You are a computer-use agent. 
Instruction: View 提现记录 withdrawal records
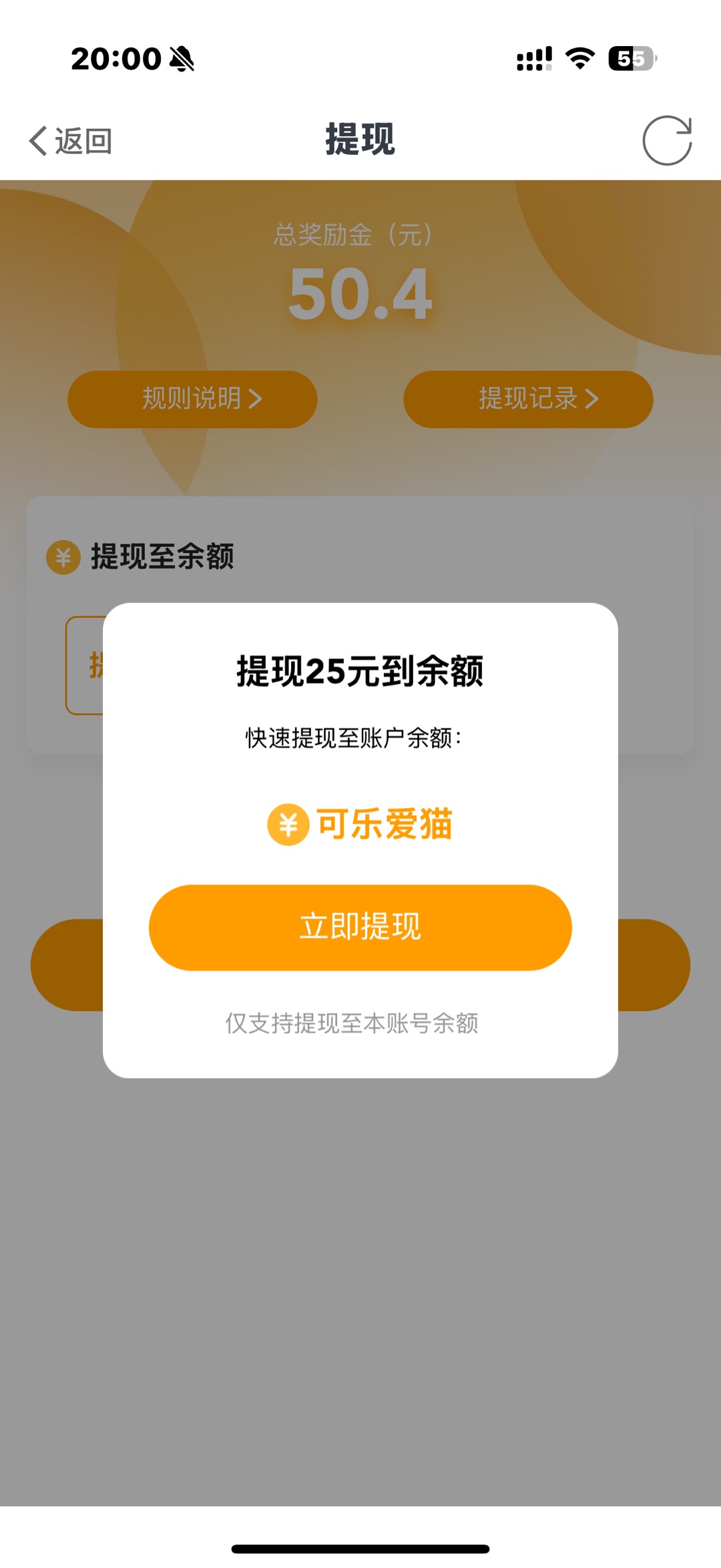tap(528, 399)
